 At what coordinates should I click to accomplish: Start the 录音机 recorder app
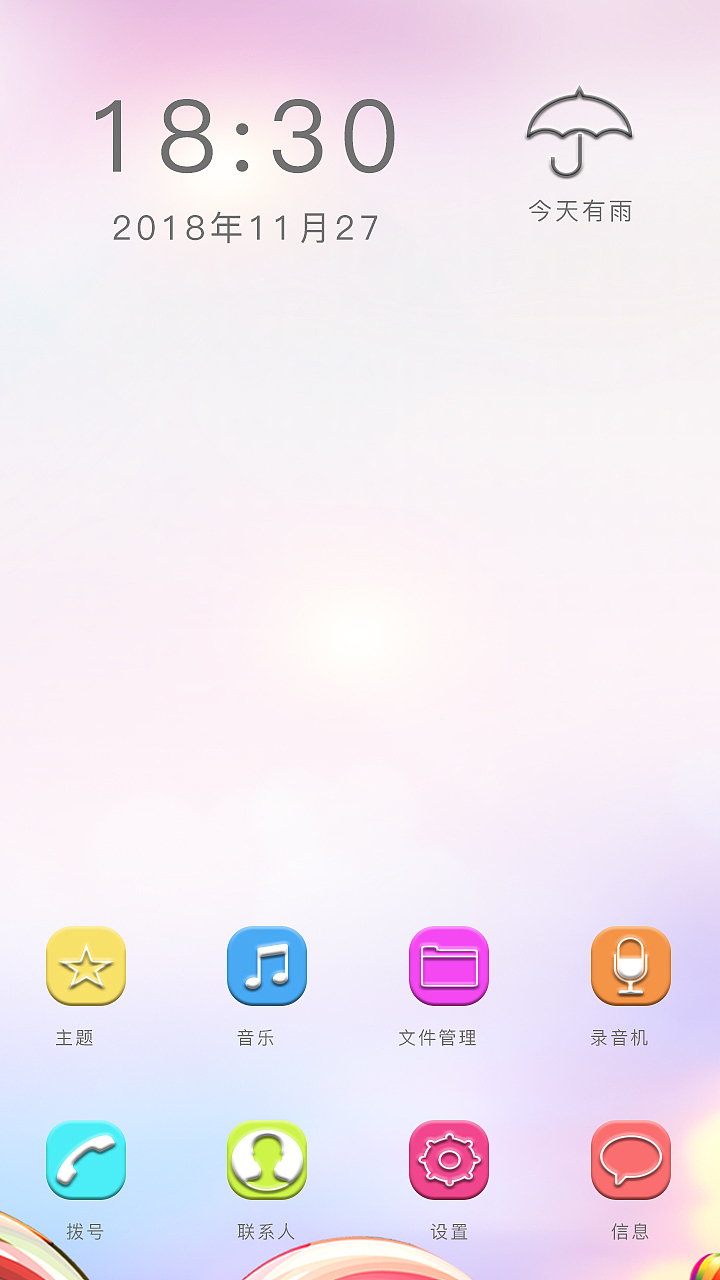point(630,966)
